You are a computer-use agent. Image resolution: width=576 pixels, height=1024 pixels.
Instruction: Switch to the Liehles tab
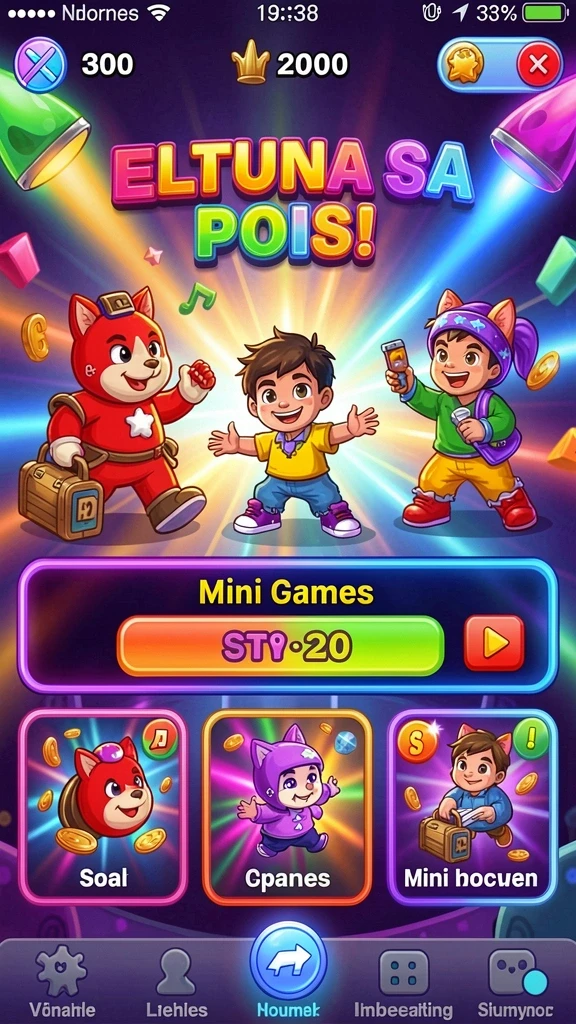click(176, 982)
